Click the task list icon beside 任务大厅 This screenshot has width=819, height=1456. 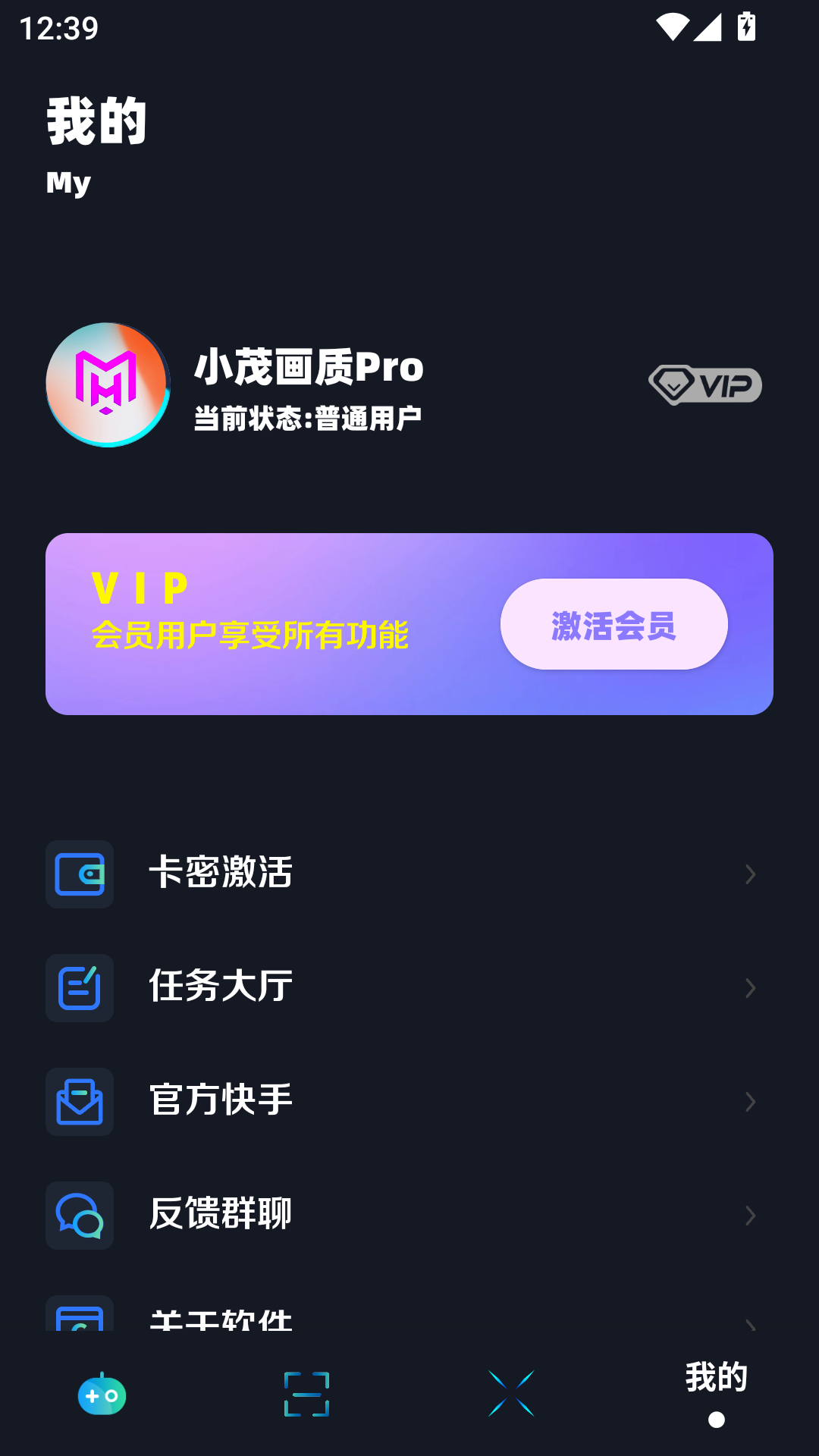79,987
